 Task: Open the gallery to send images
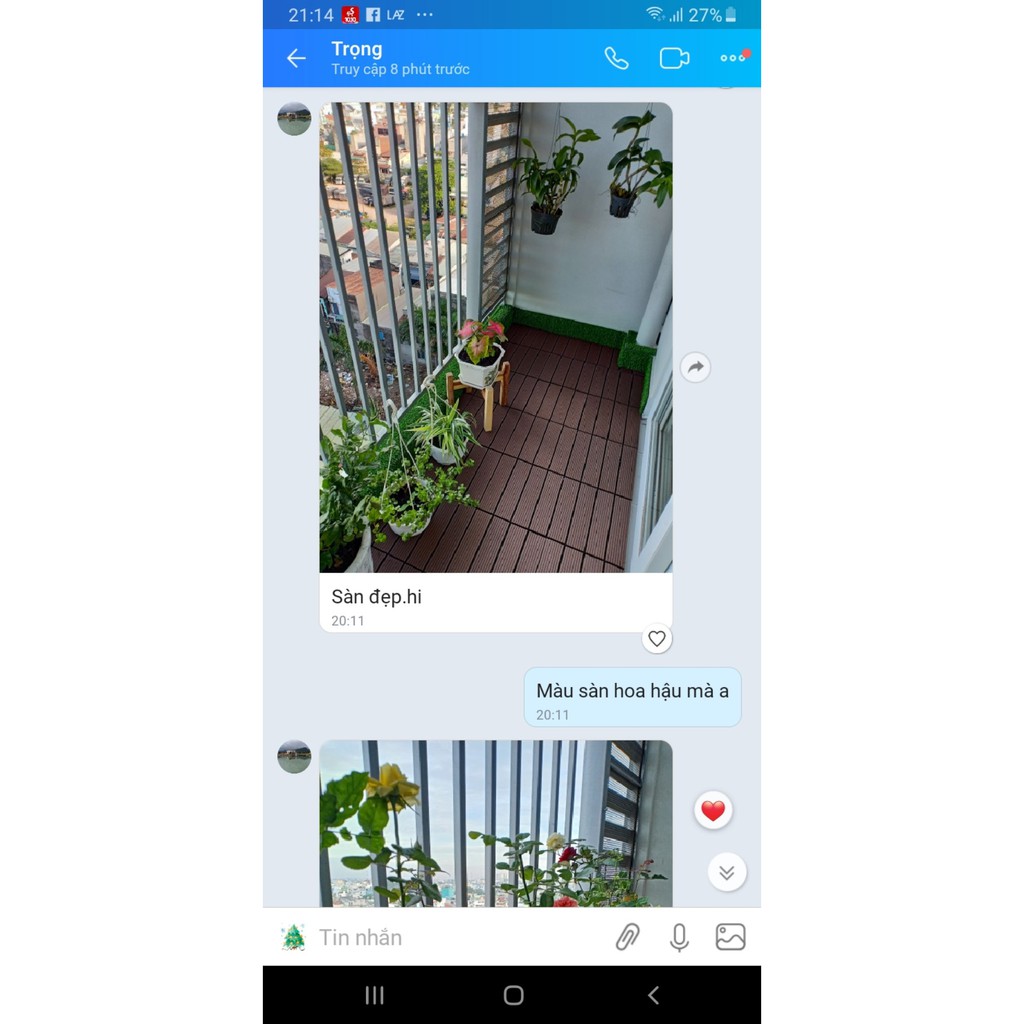coord(731,937)
